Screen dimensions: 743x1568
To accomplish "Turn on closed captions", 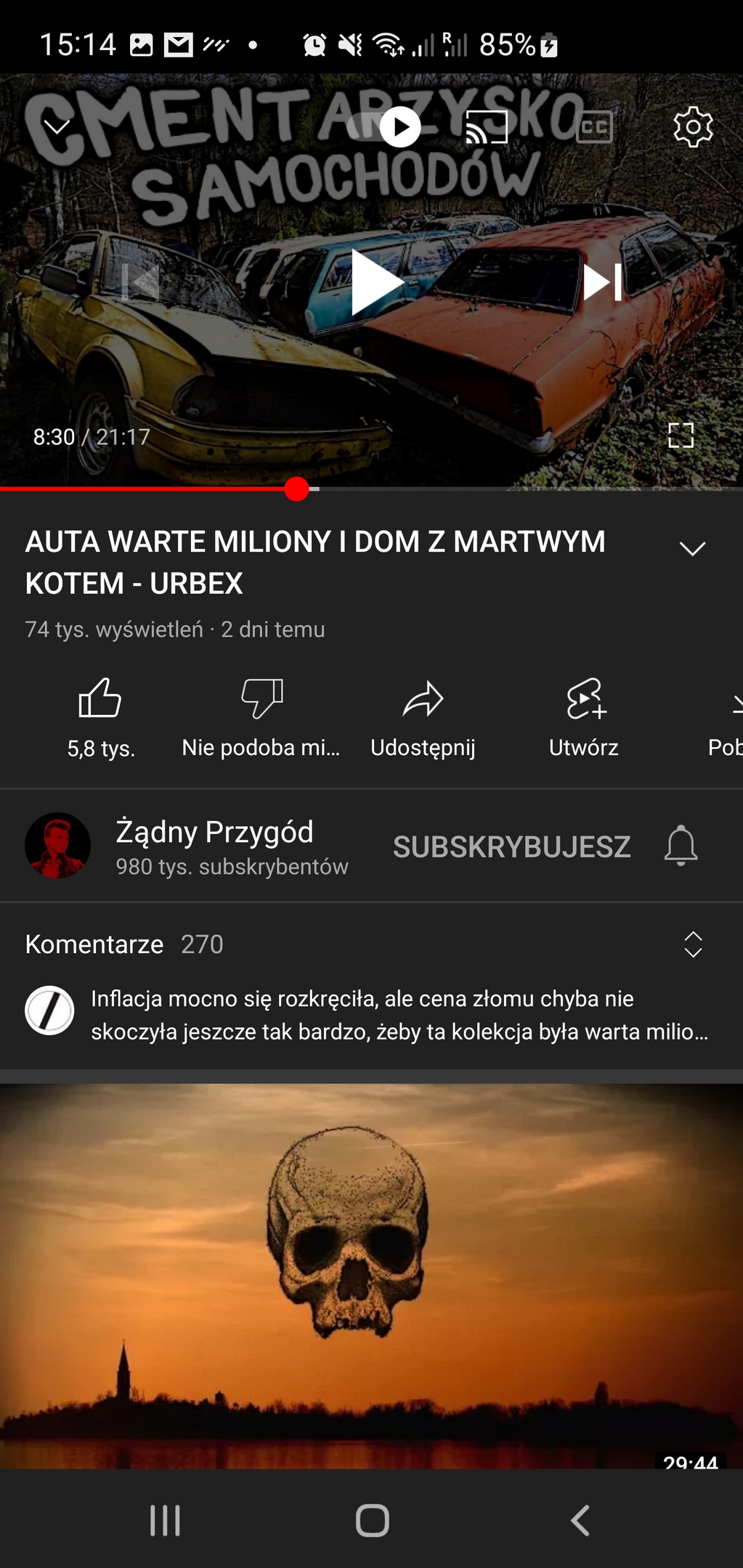I will point(594,127).
